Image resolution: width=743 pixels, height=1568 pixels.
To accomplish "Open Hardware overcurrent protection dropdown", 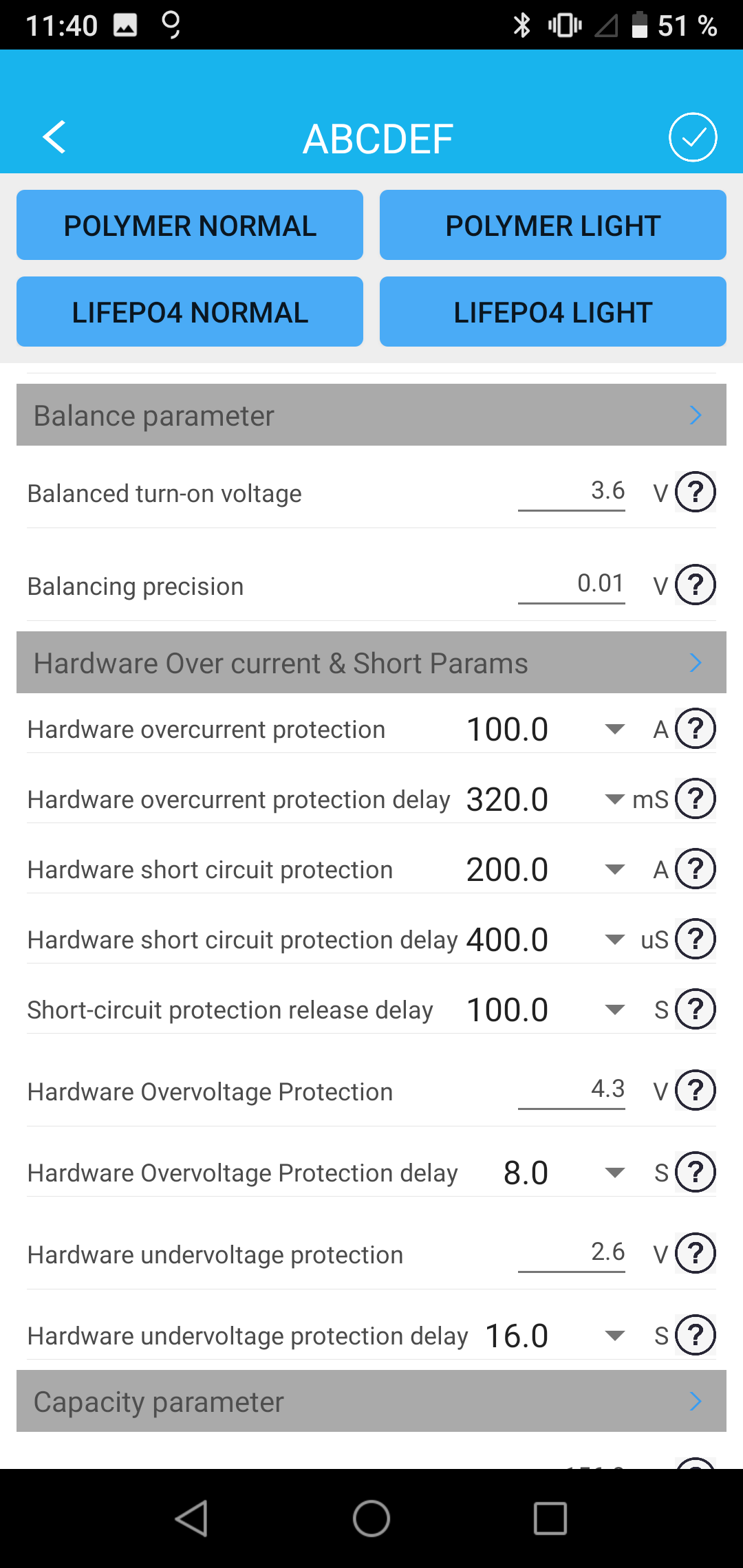I will 543,729.
